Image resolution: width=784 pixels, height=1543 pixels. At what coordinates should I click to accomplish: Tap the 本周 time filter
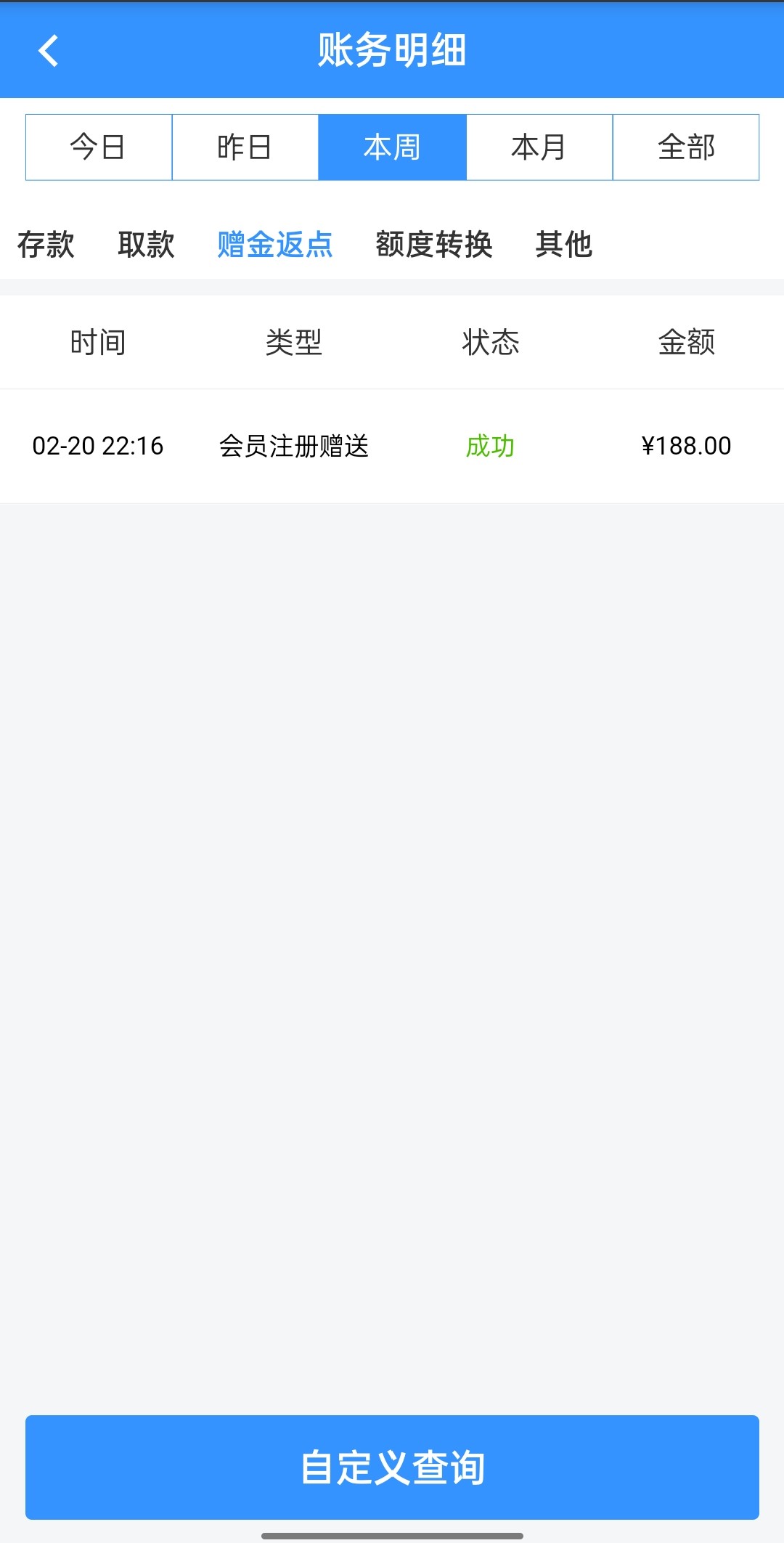click(x=392, y=147)
